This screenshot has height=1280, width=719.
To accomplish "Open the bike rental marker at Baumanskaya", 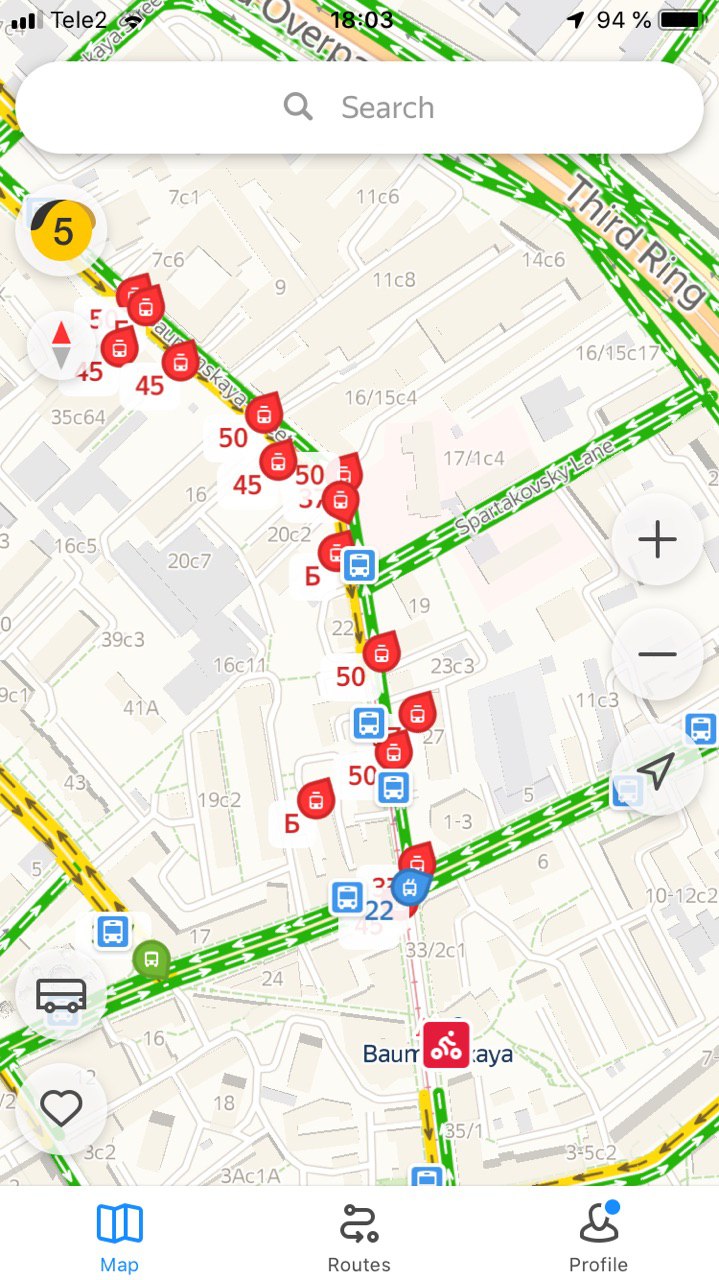I will pos(446,1045).
